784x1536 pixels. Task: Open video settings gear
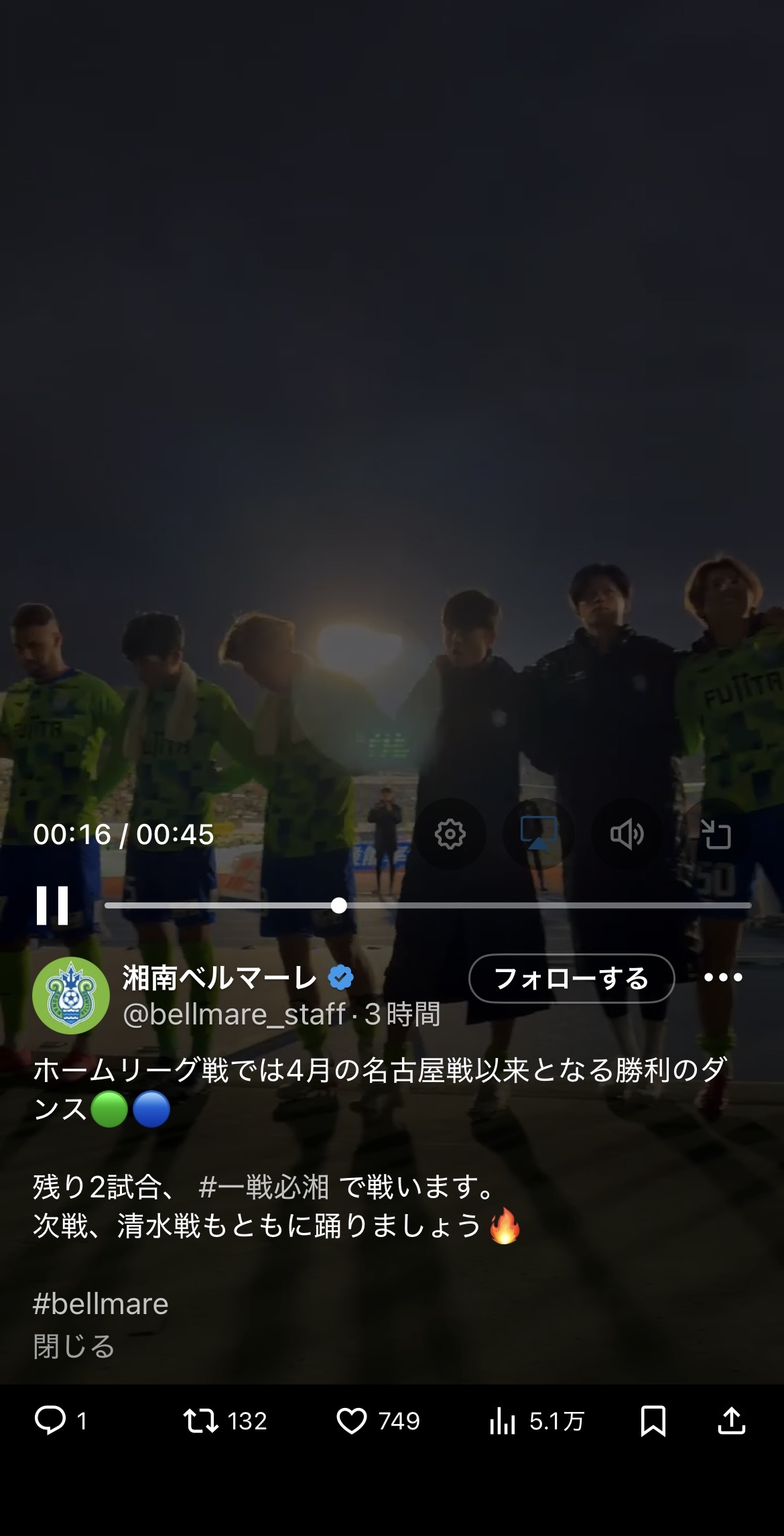(450, 834)
